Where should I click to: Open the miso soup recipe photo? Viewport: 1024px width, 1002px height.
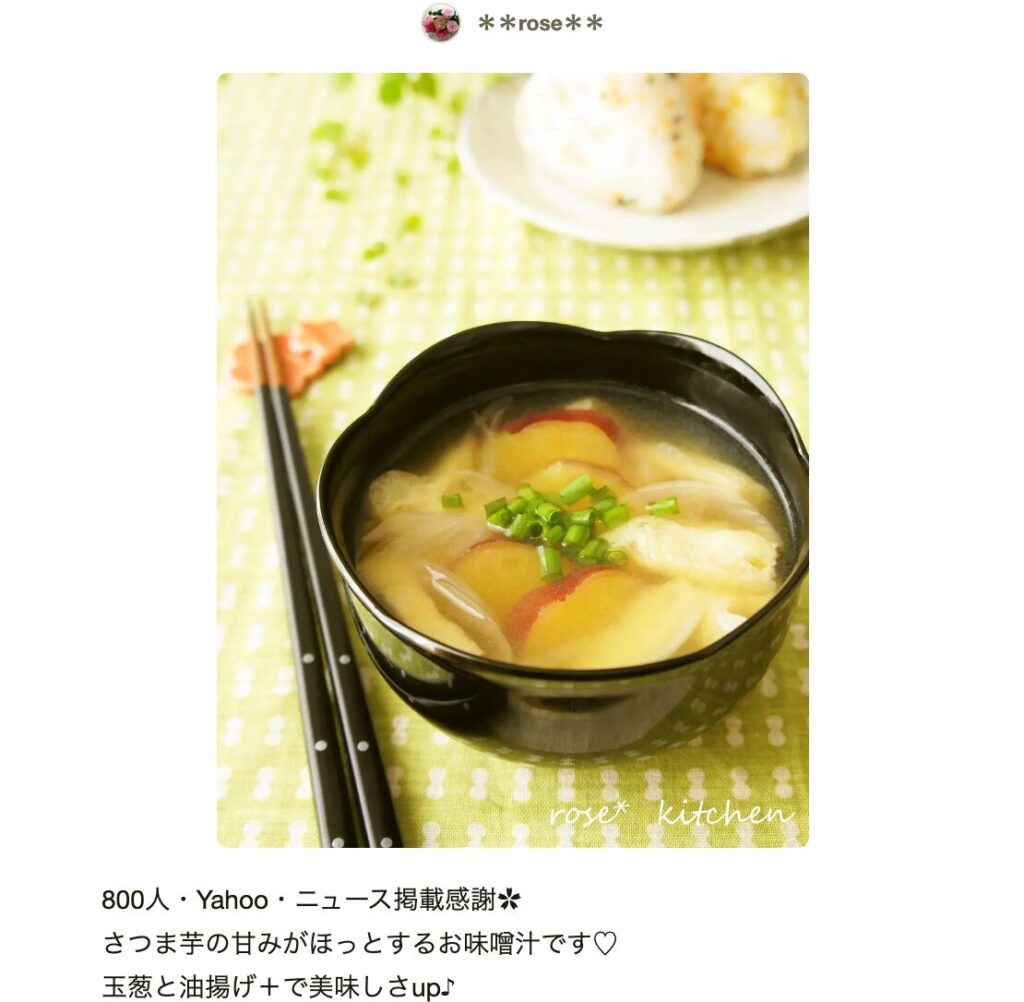pyautogui.click(x=512, y=460)
